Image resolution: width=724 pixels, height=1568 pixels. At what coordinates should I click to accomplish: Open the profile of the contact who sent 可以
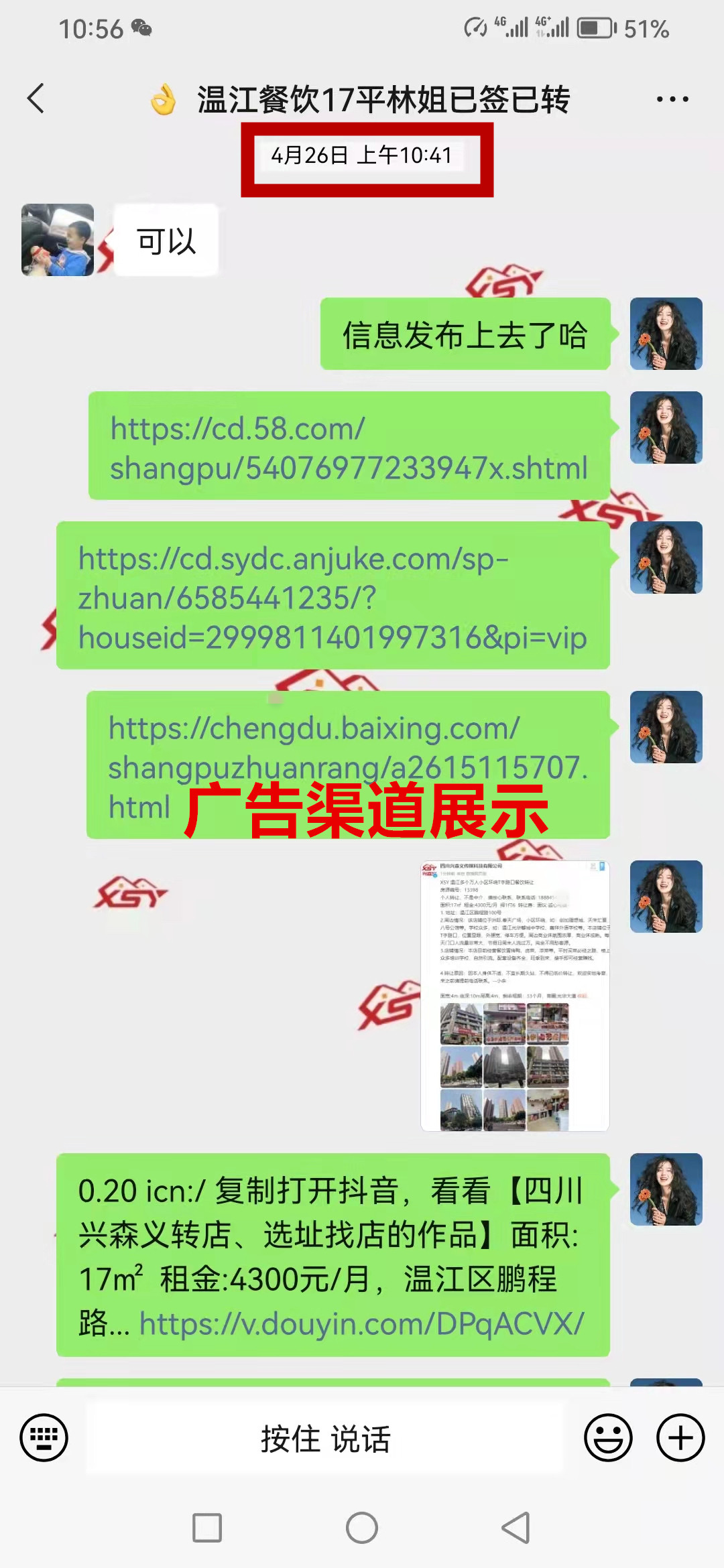[x=58, y=240]
